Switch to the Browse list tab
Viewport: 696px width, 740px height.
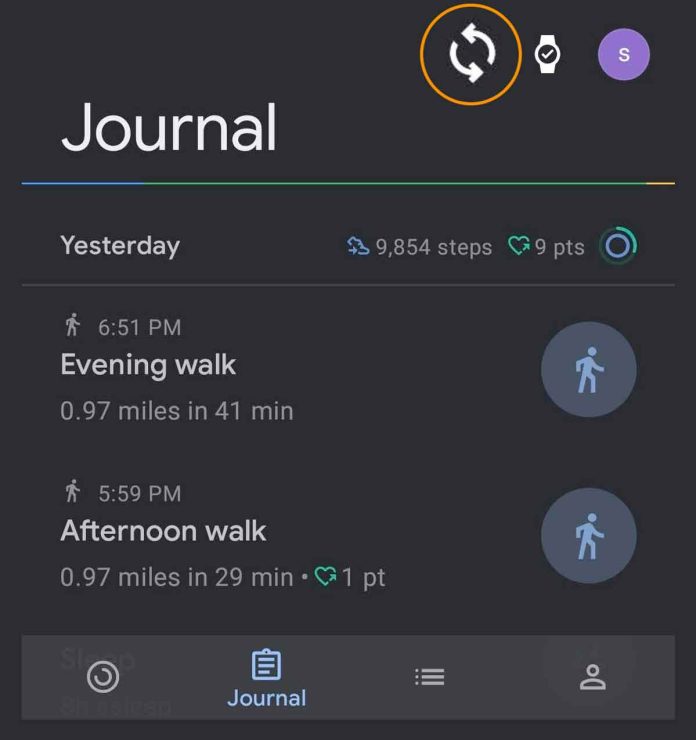coord(429,678)
